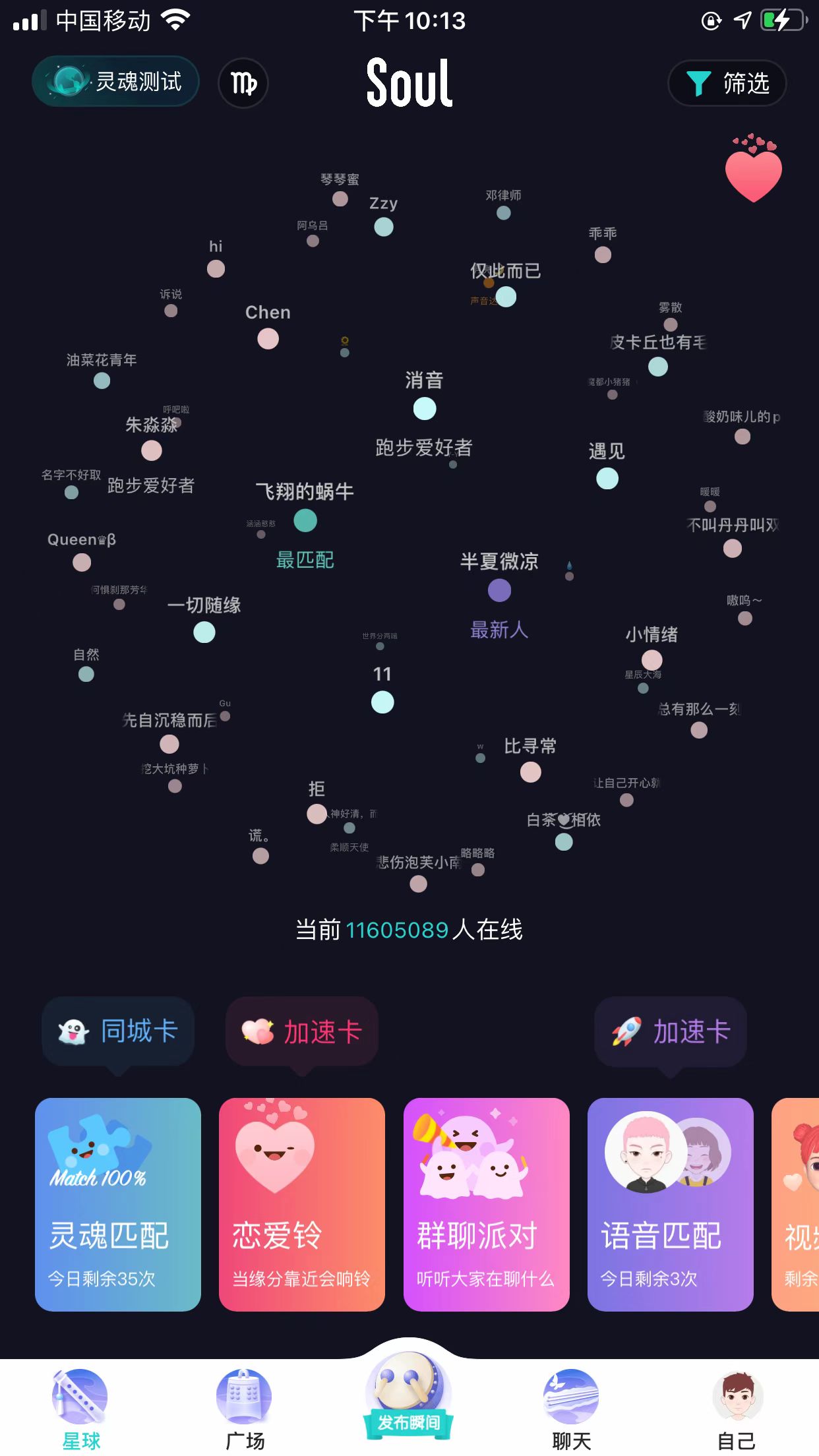Open the 灵魂测试 soul test
Screen dimensions: 819x1456
coord(116,82)
